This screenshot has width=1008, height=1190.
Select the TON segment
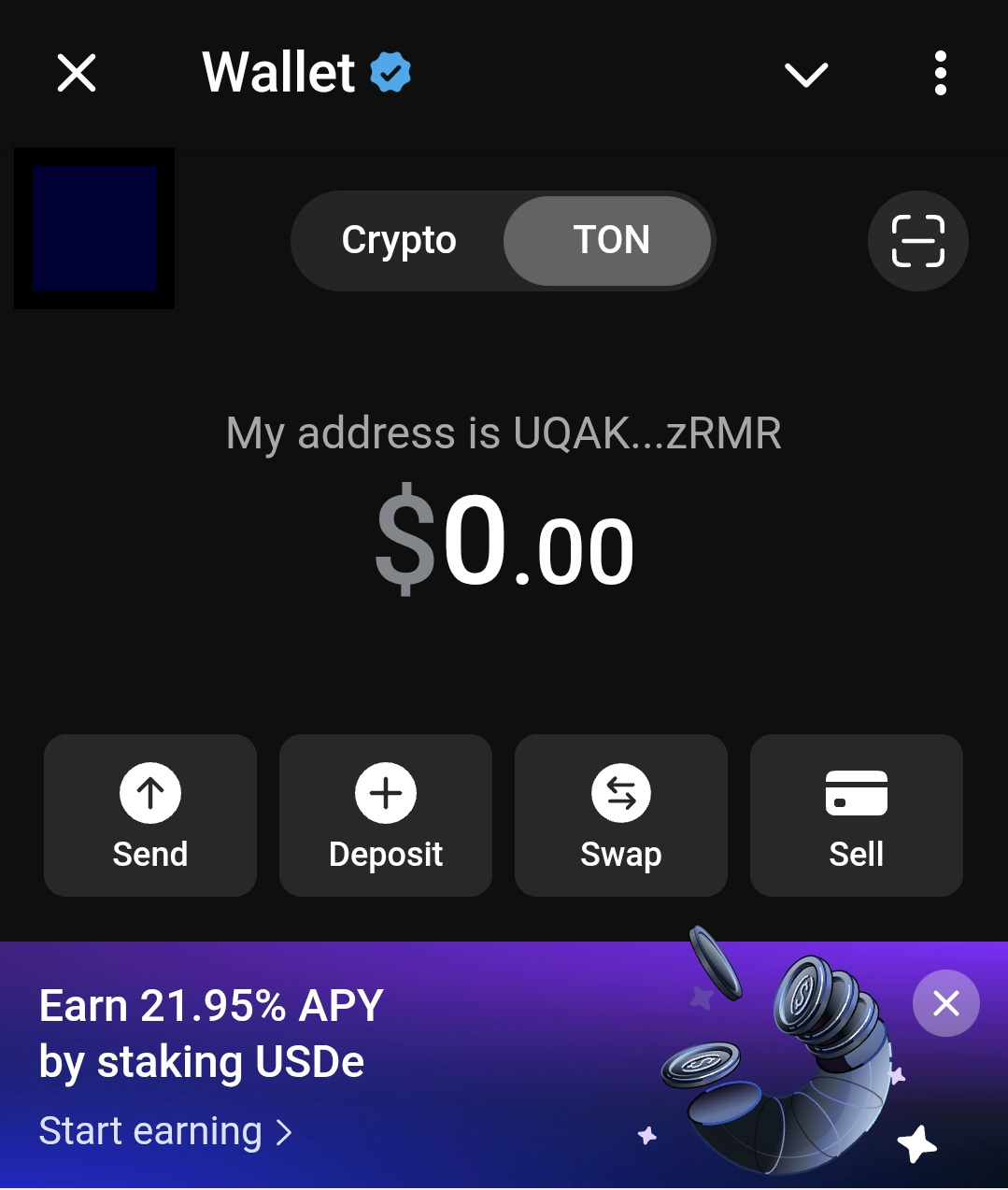click(610, 240)
